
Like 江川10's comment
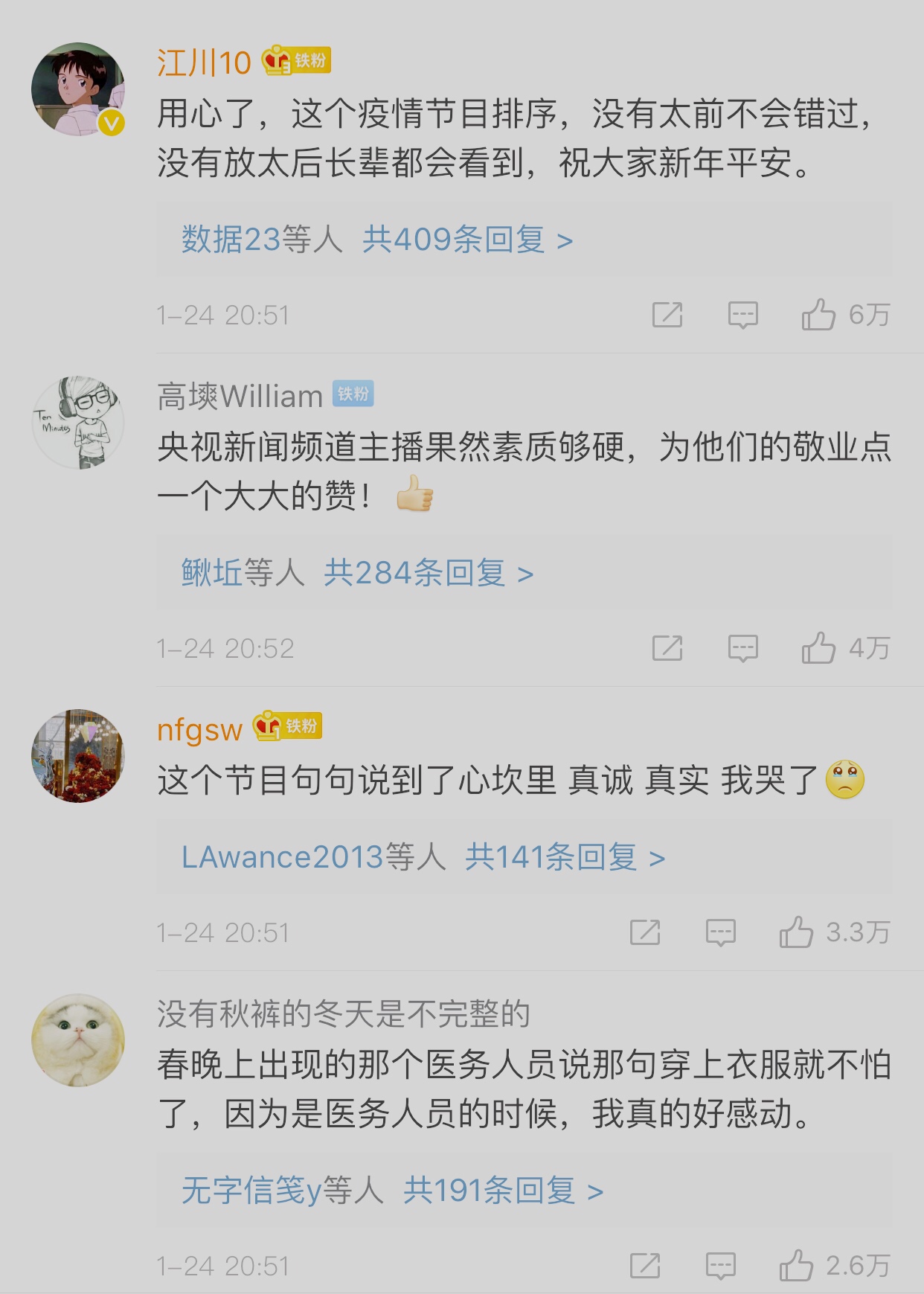818,315
